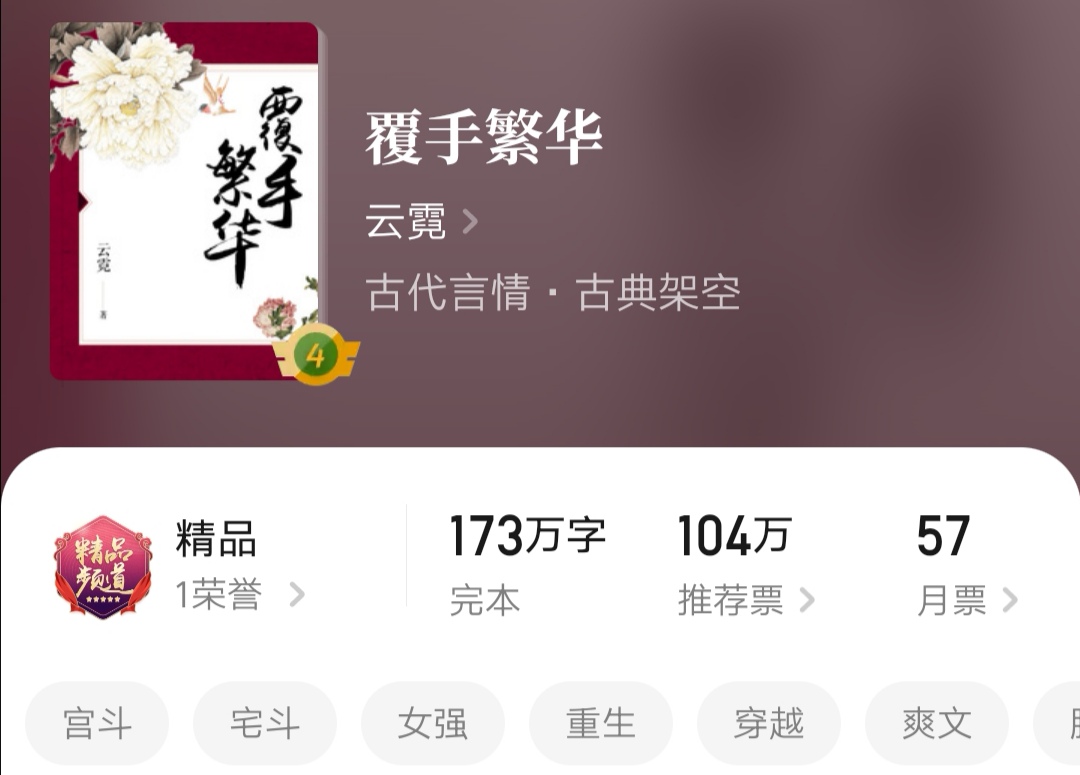
Task: Open the 月票 monthly tickets page
Action: coord(966,600)
